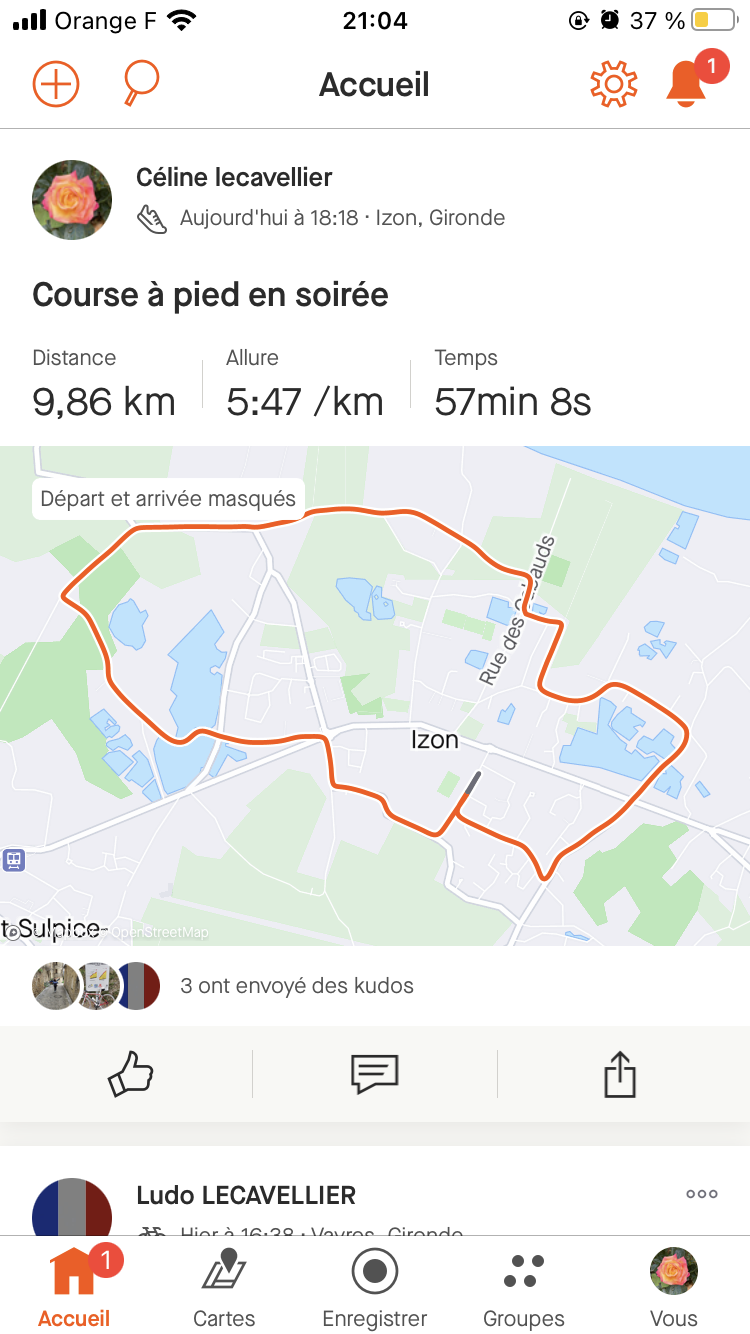Comment on Céline's run

click(x=375, y=1075)
